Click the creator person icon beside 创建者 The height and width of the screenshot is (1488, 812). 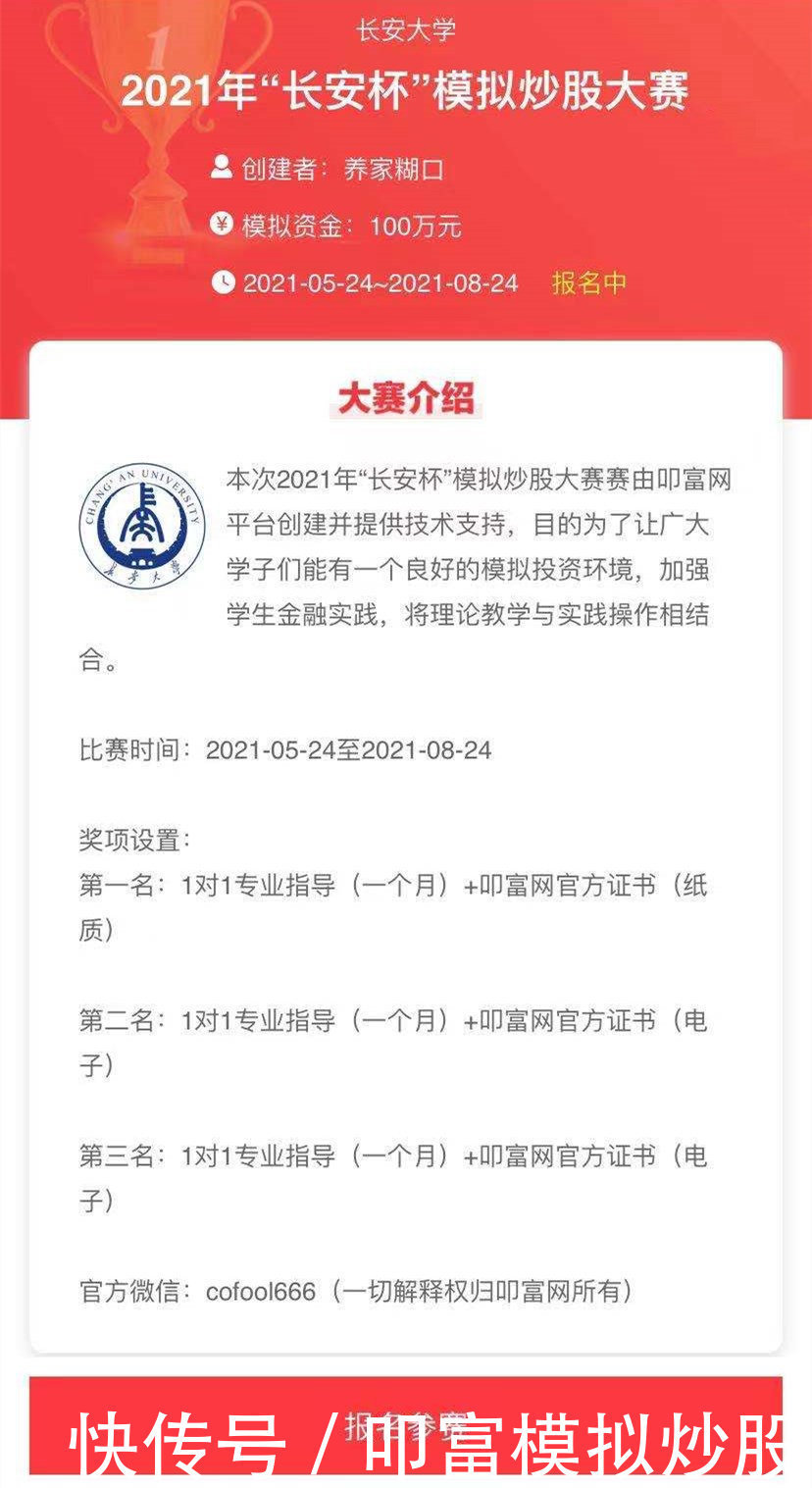coord(220,167)
